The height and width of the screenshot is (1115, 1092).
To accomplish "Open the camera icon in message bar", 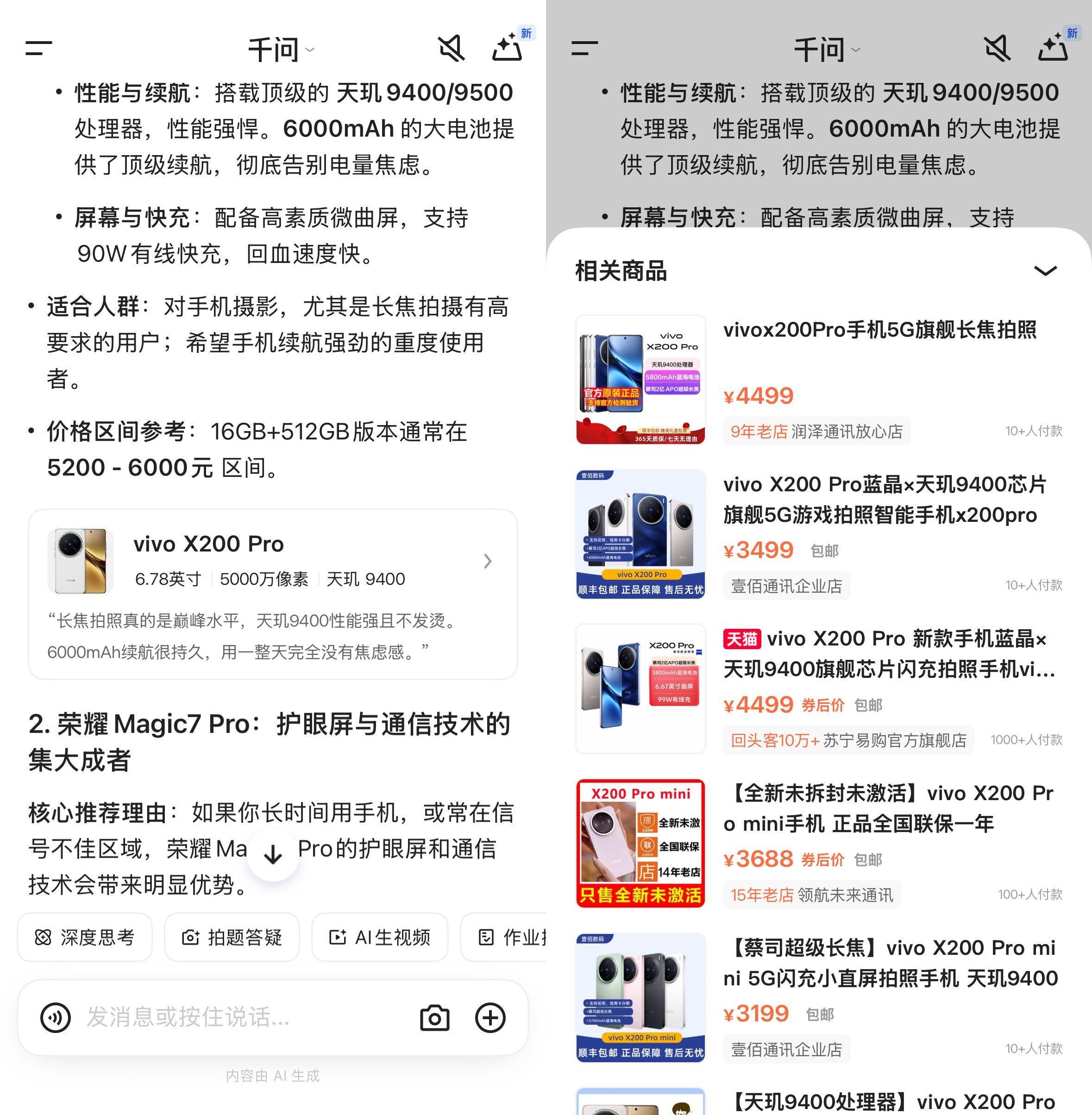I will 434,1018.
